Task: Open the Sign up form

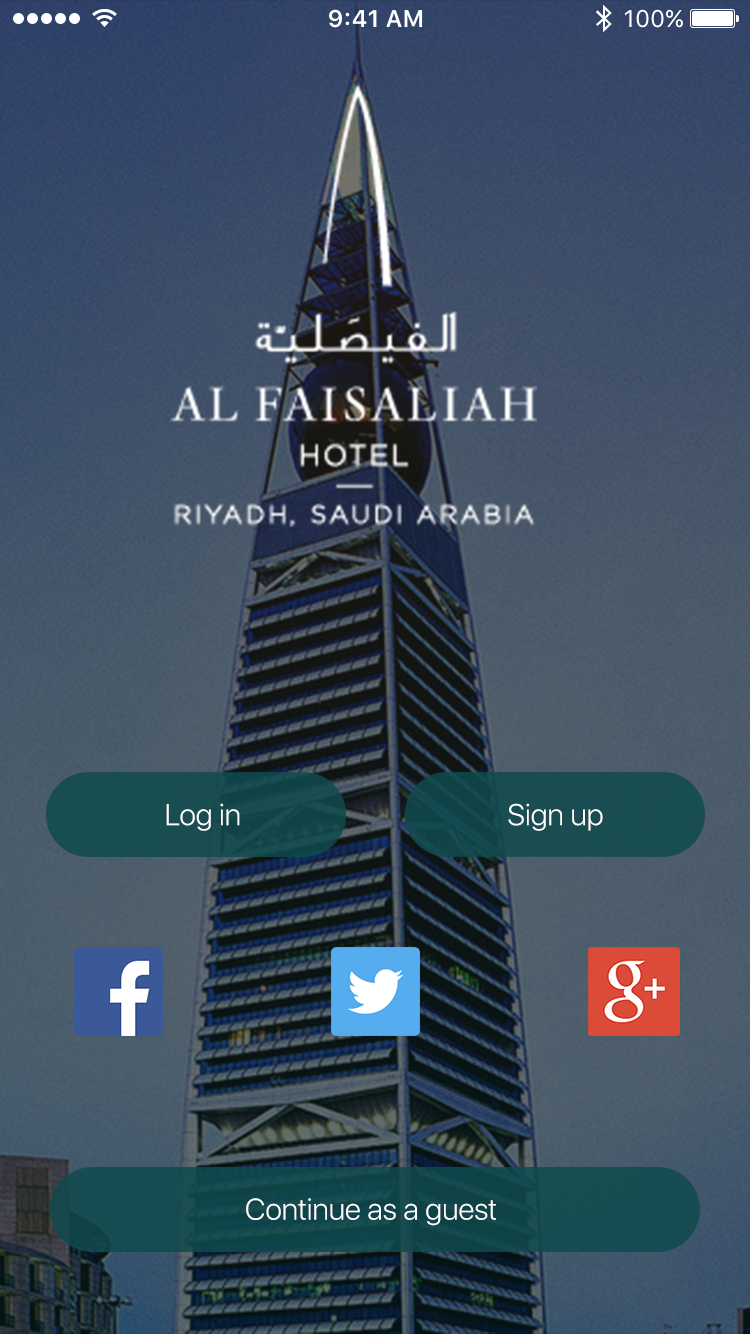Action: click(555, 815)
